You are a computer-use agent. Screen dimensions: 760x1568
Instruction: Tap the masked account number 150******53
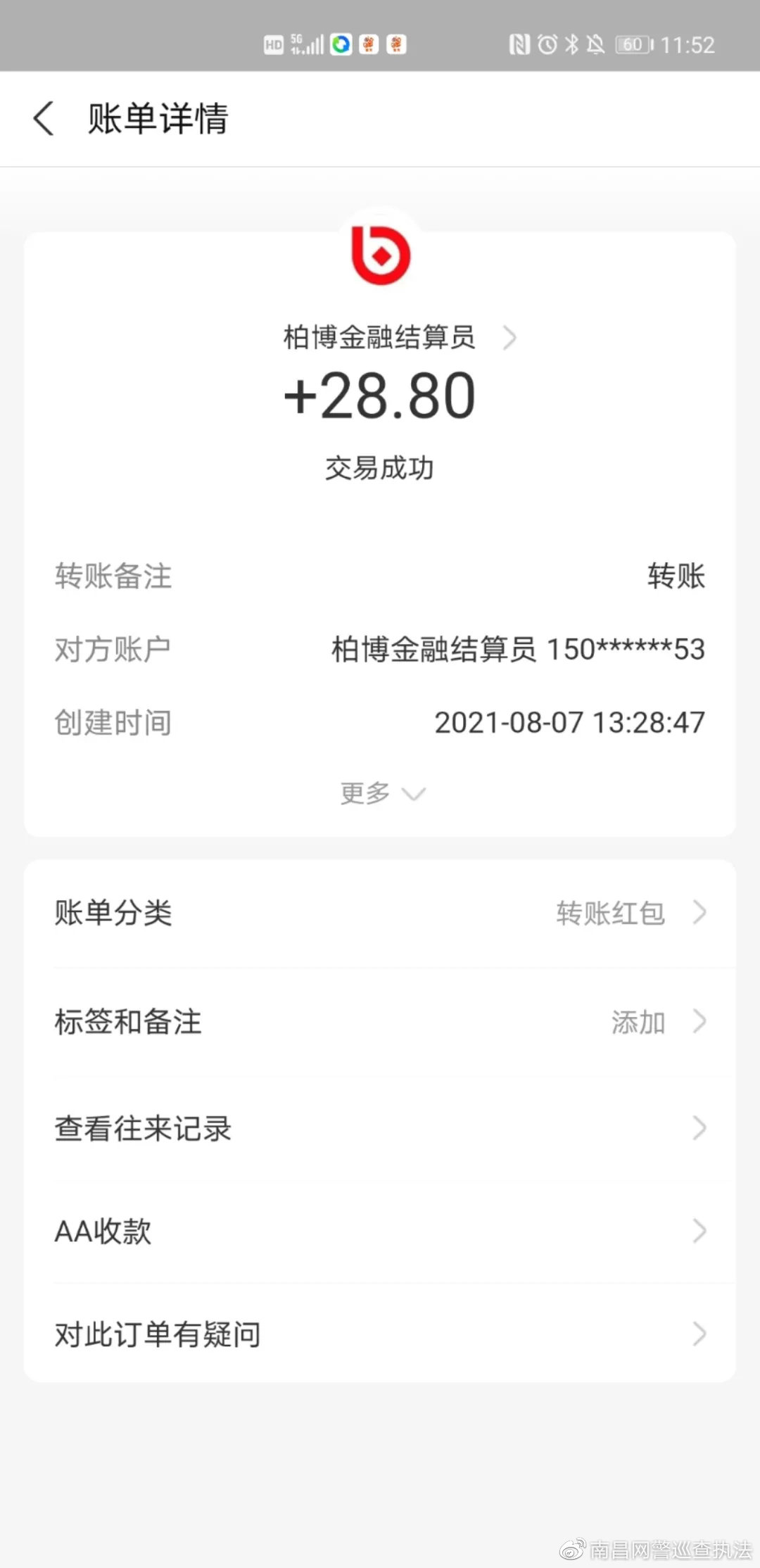pos(625,650)
